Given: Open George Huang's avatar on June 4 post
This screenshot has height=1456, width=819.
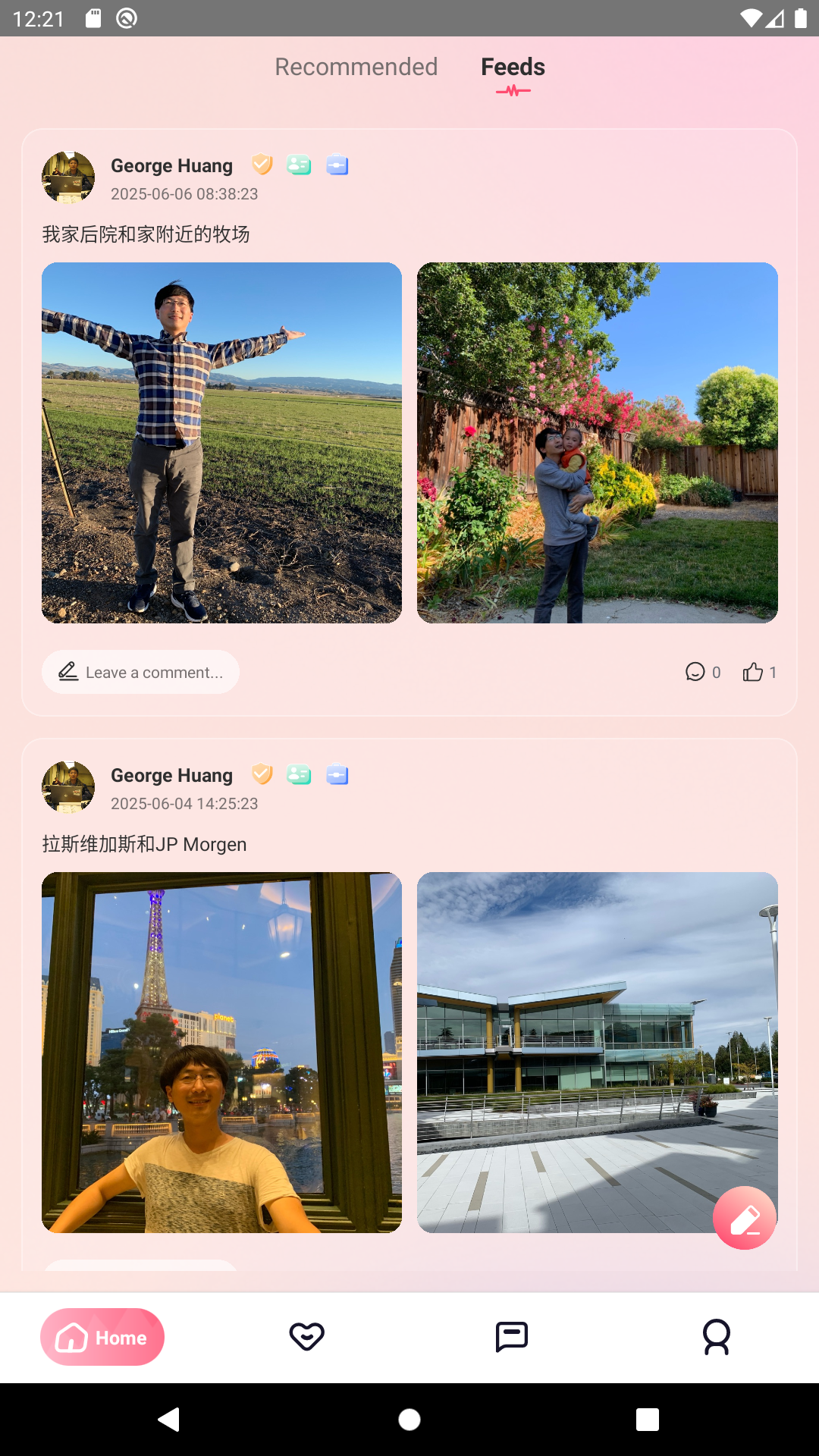Looking at the screenshot, I should pyautogui.click(x=68, y=787).
